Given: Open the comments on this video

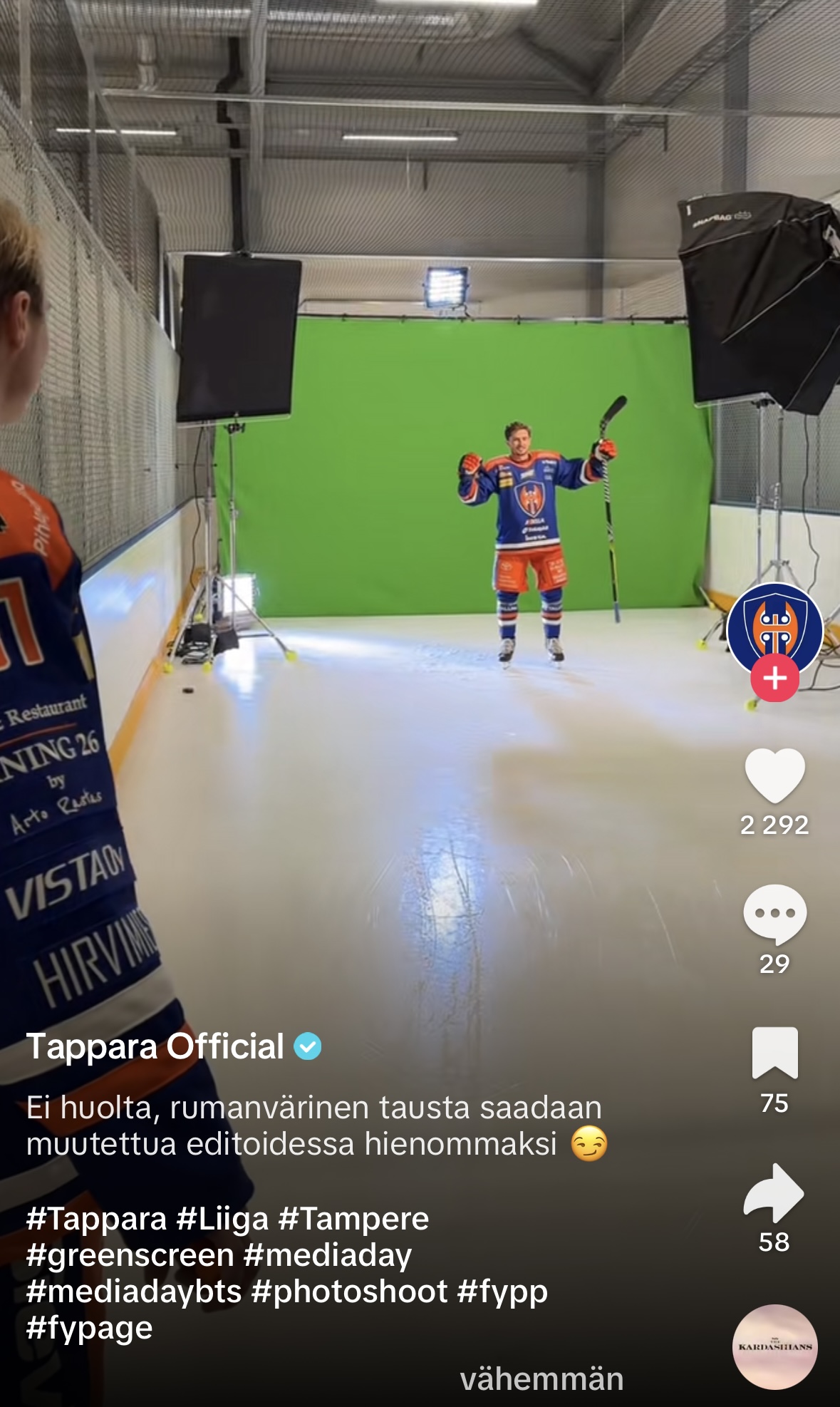Looking at the screenshot, I should point(774,914).
